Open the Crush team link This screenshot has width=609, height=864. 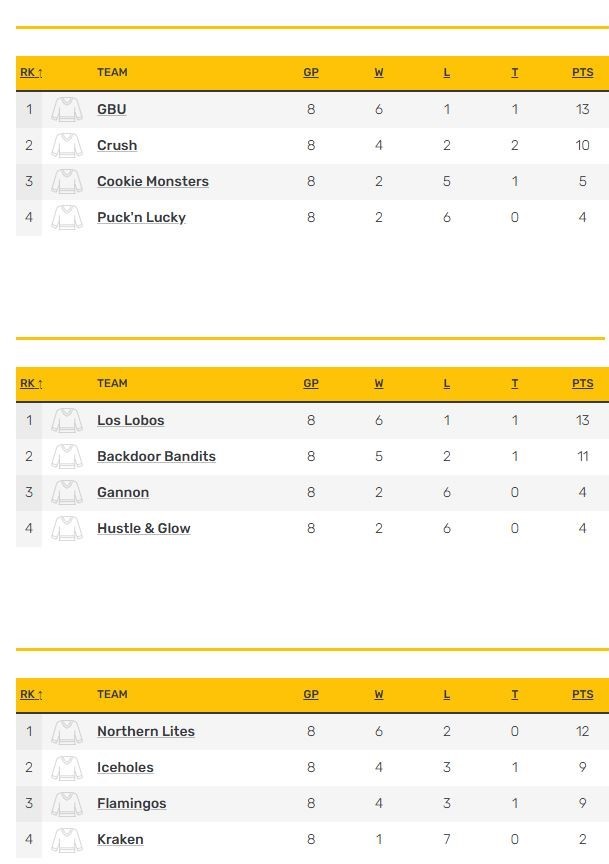[117, 145]
